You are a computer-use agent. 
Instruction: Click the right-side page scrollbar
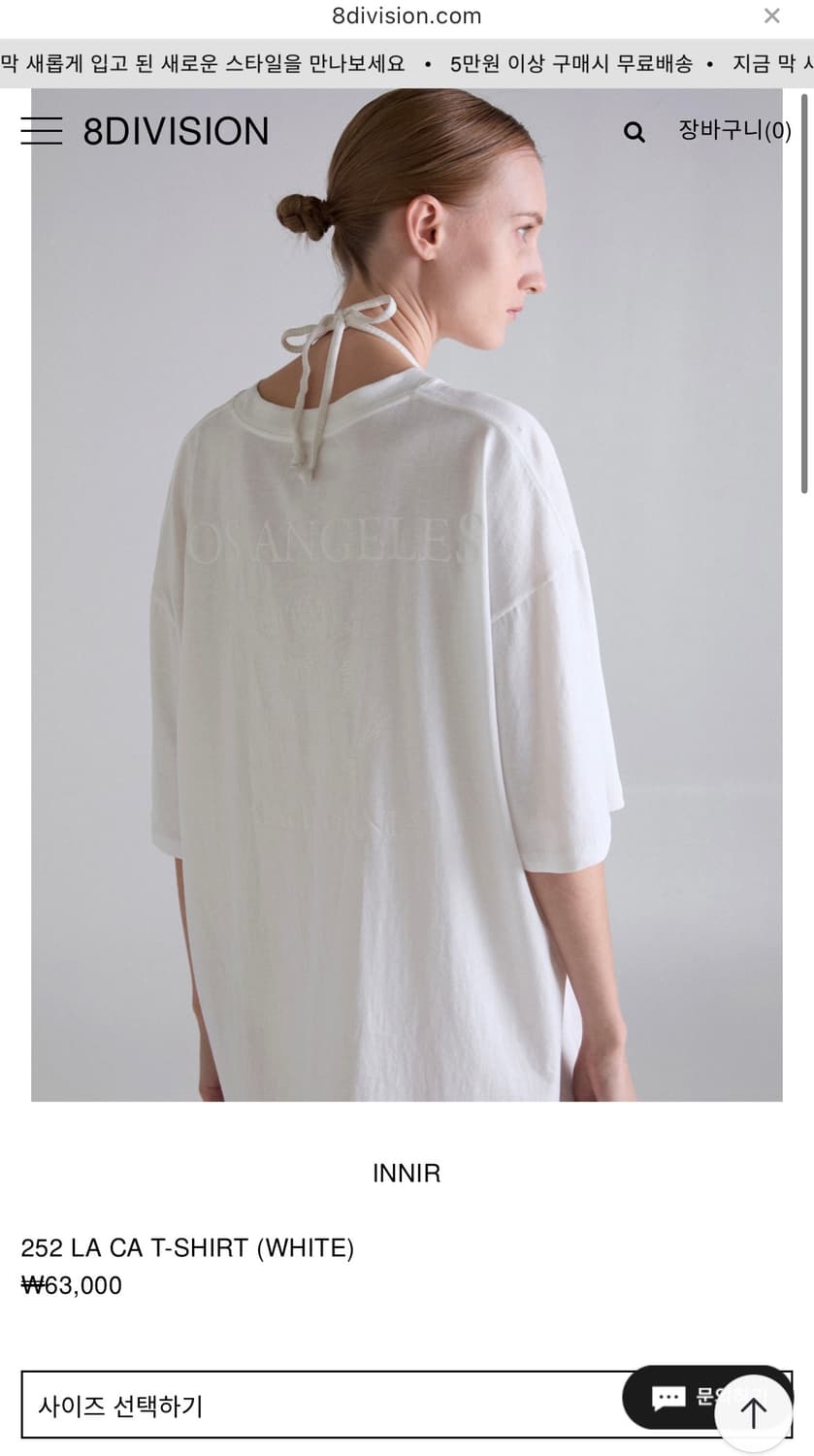click(807, 291)
